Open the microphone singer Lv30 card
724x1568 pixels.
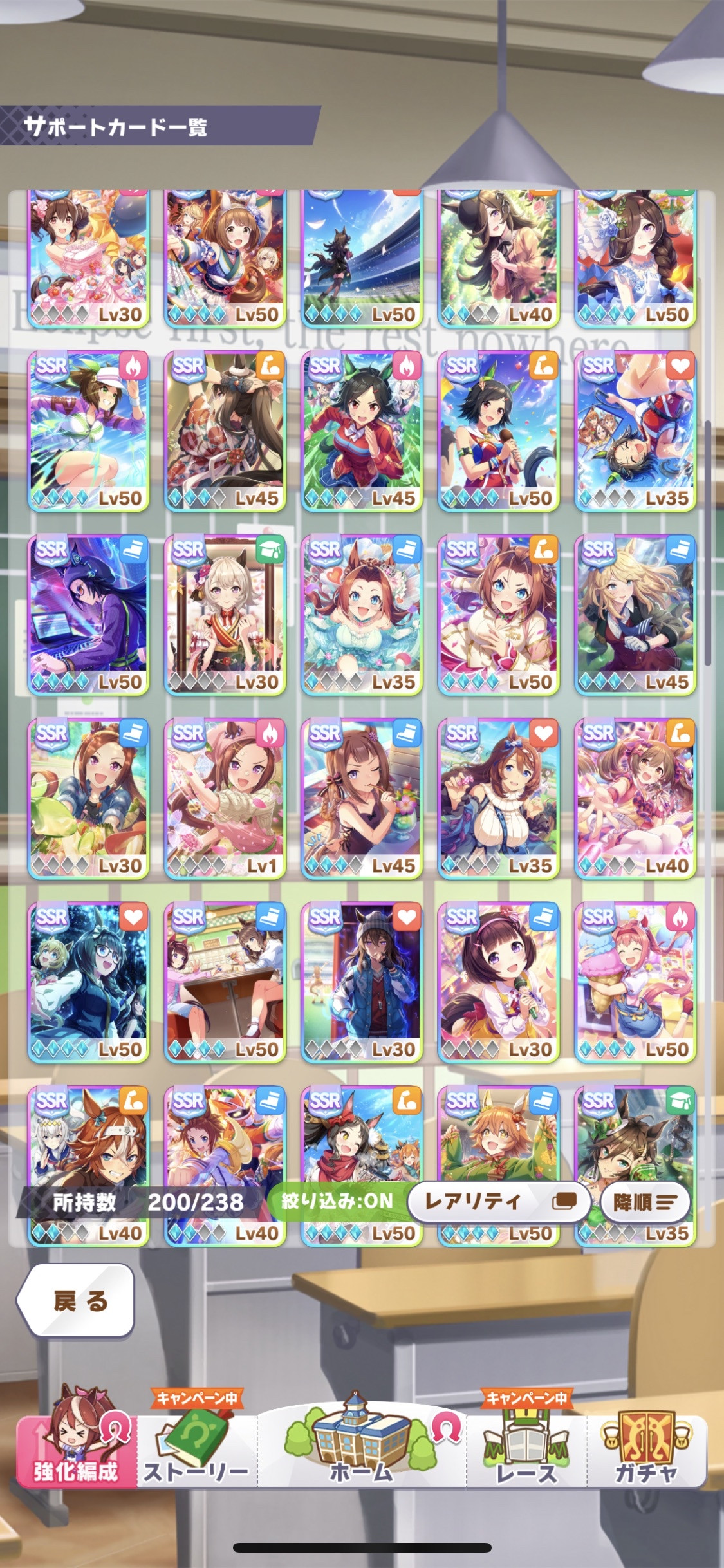point(499,982)
